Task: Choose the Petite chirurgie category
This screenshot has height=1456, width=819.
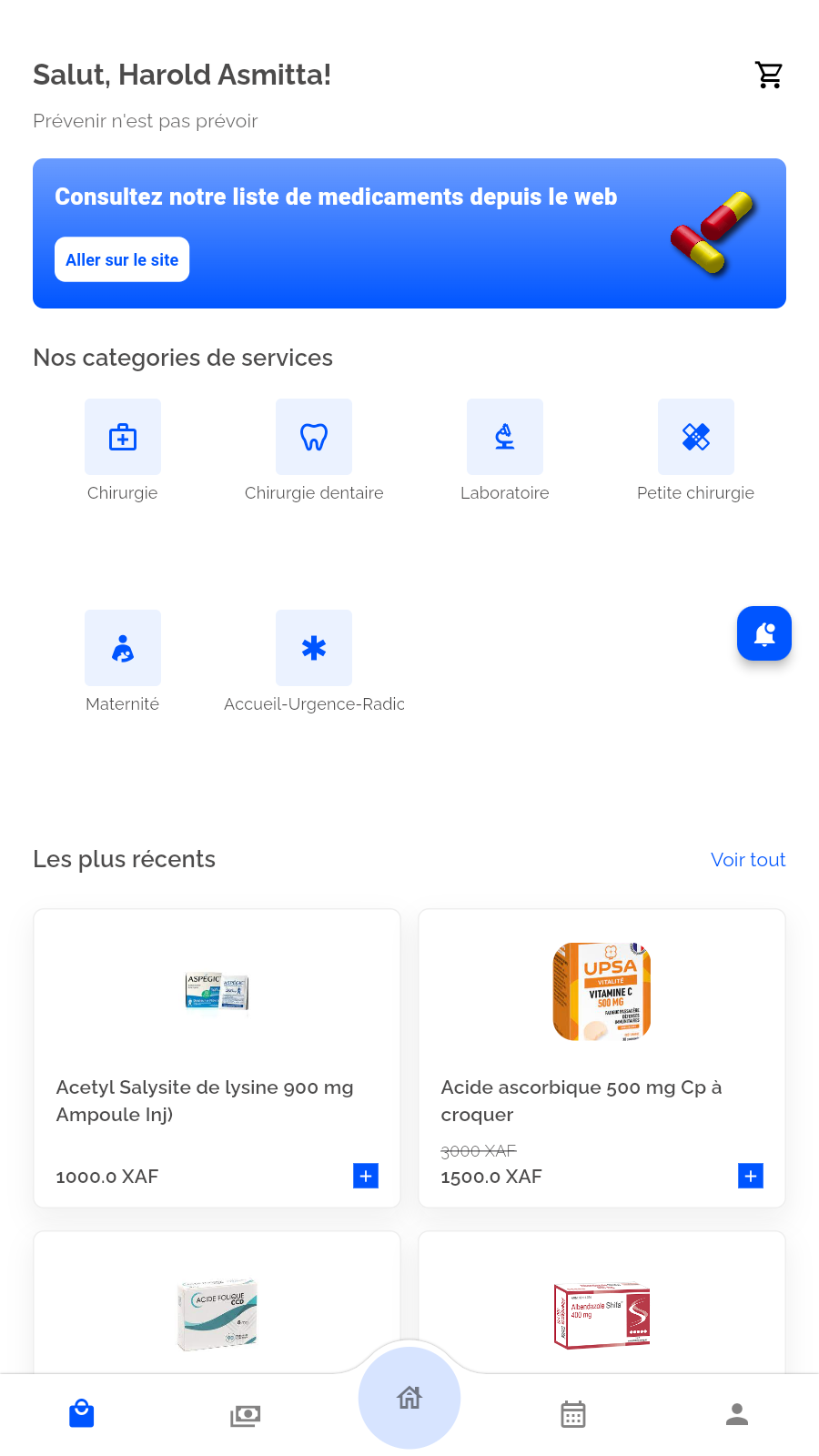Action: tap(696, 438)
